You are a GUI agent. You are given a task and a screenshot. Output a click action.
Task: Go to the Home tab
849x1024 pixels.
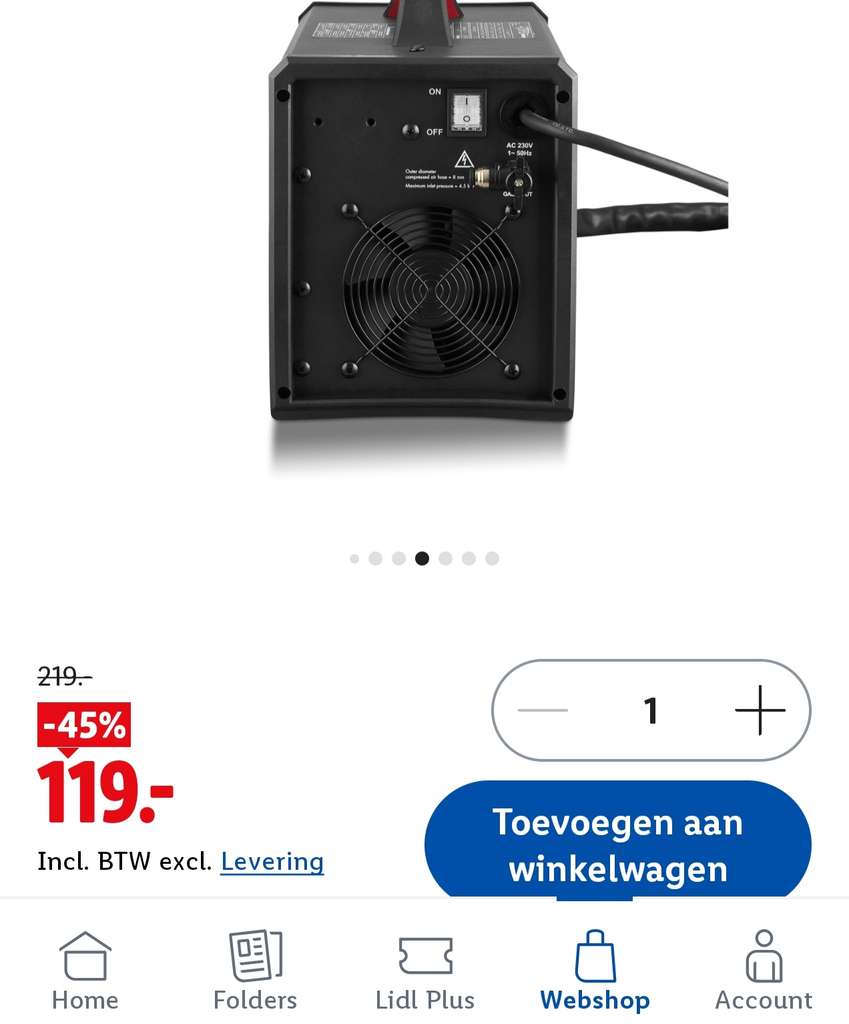[x=85, y=970]
